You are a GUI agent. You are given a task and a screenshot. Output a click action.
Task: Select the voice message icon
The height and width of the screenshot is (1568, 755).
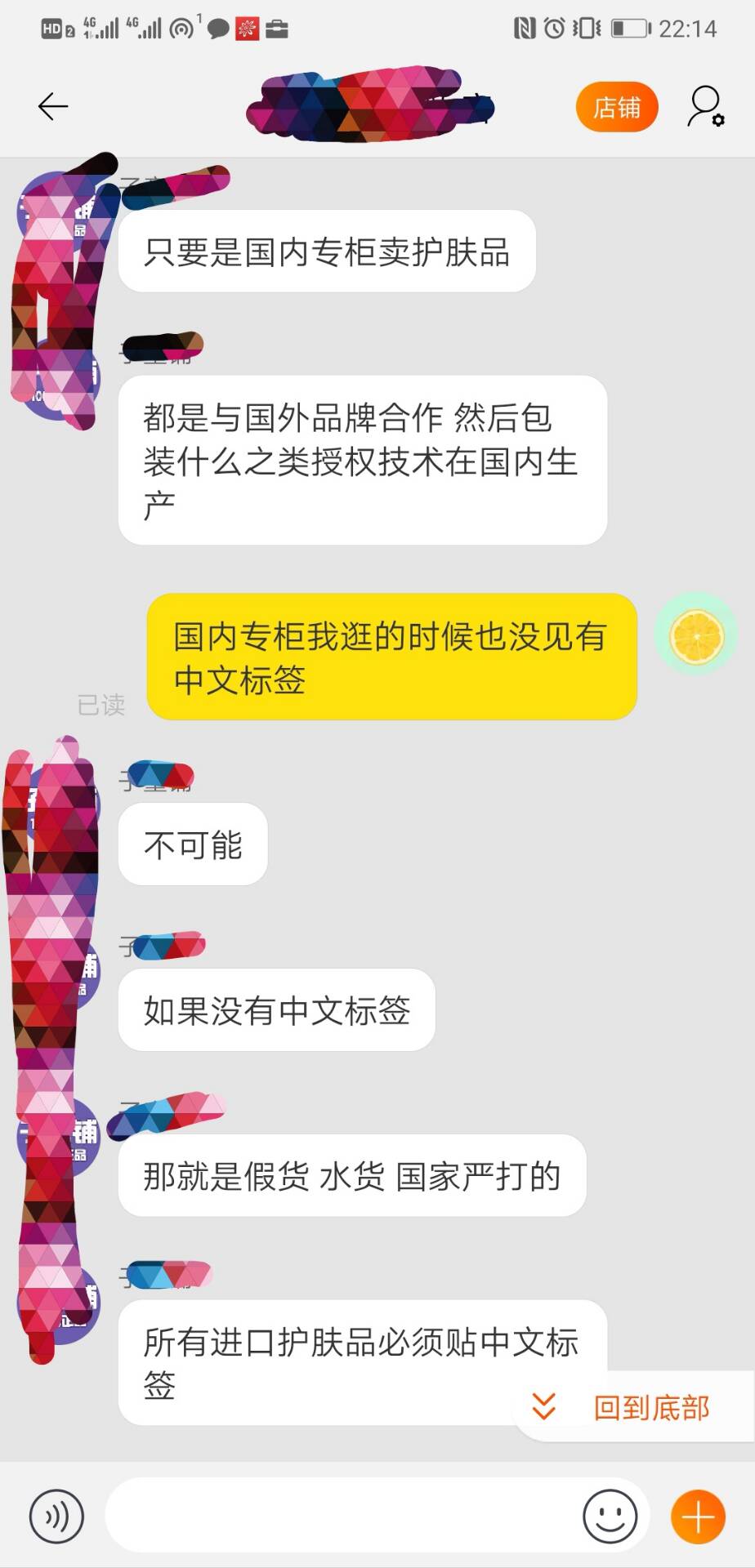tap(56, 1516)
